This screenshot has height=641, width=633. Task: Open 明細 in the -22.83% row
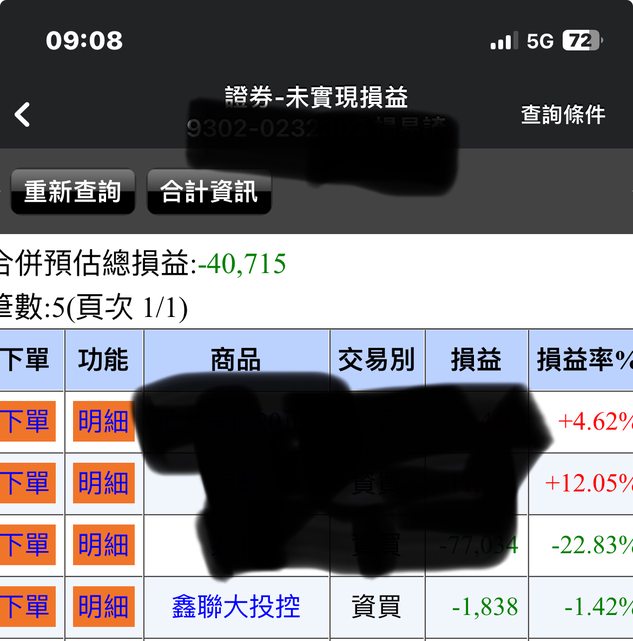(x=103, y=545)
